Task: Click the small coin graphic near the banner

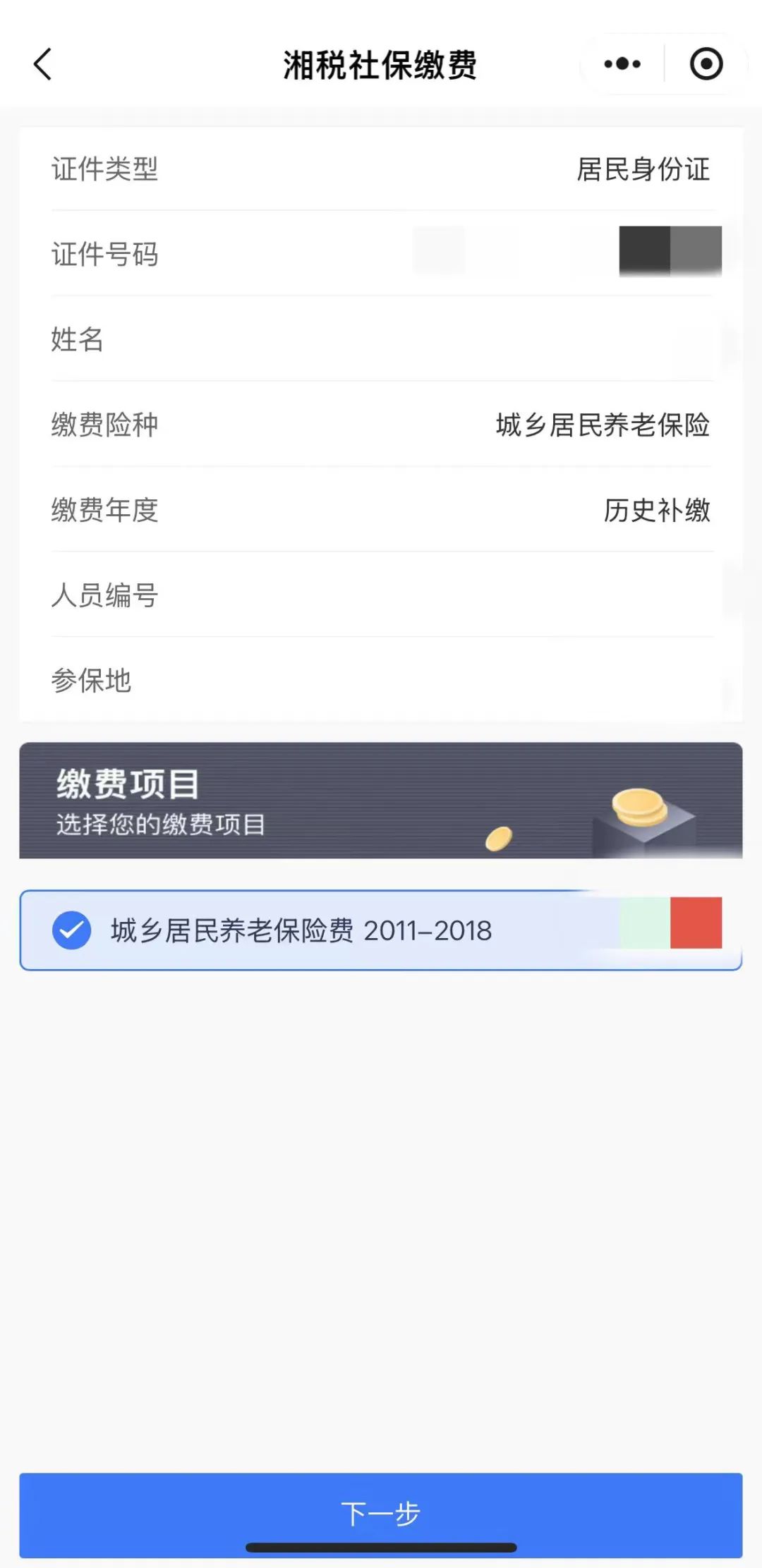Action: tap(497, 838)
